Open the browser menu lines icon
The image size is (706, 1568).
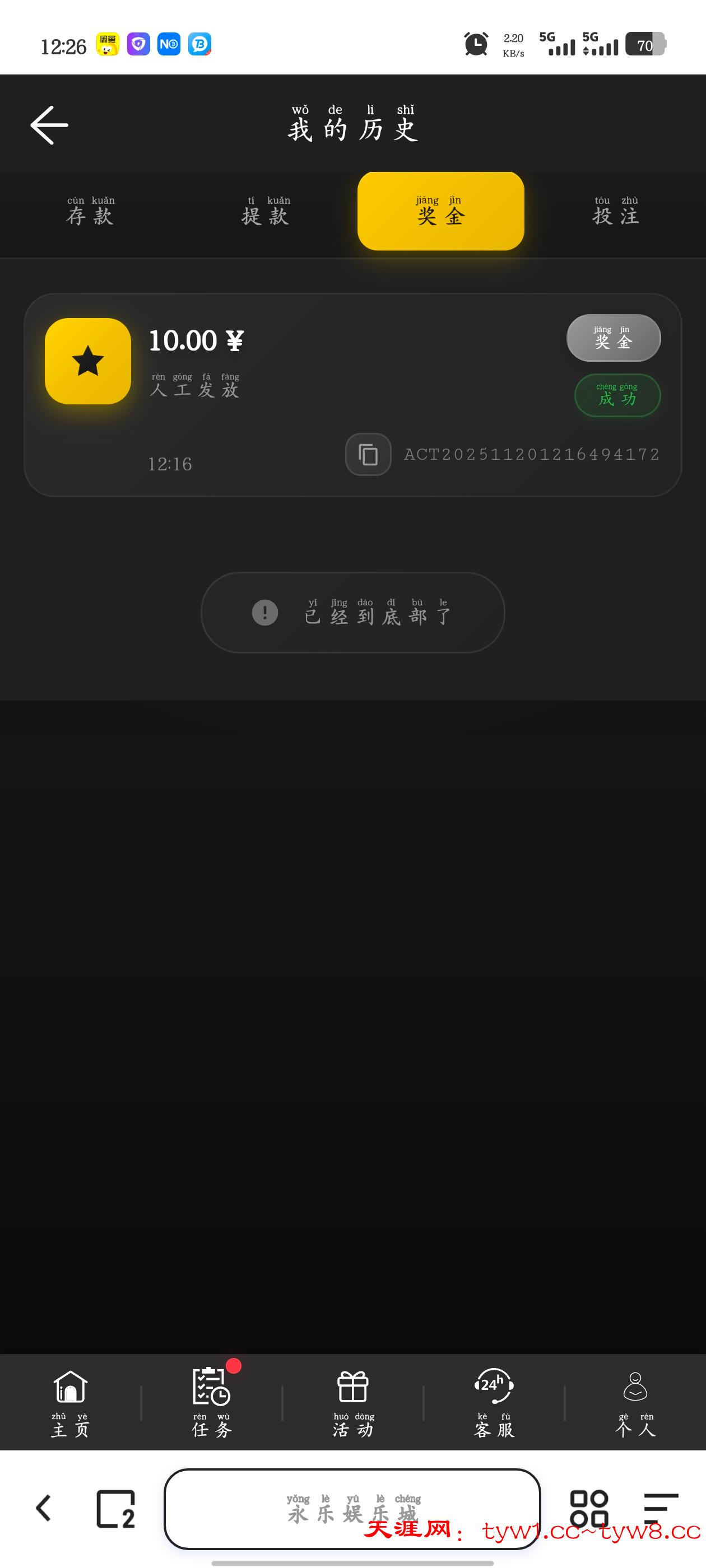pyautogui.click(x=660, y=1508)
